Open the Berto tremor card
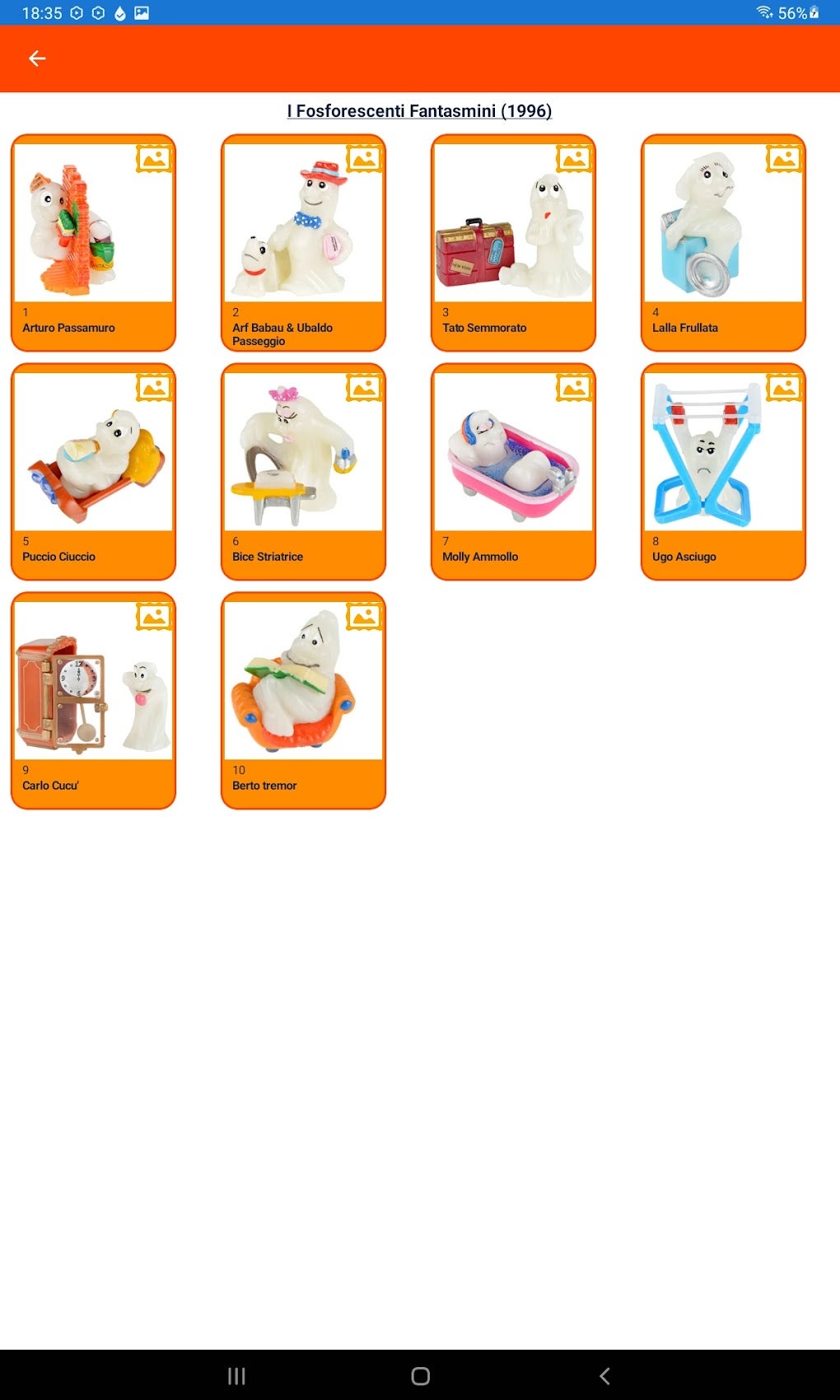Image resolution: width=840 pixels, height=1400 pixels. (x=303, y=701)
